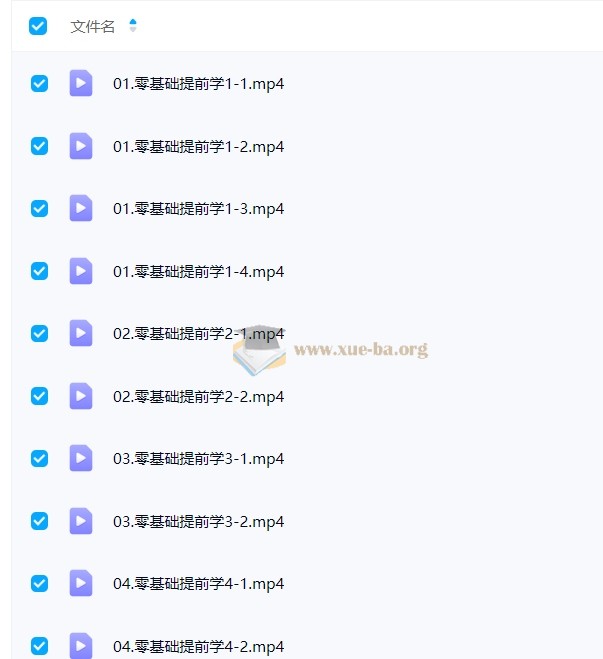Open file 02.零基础提前学2-2.mp4
Viewport: 603px width, 659px height.
coord(198,396)
